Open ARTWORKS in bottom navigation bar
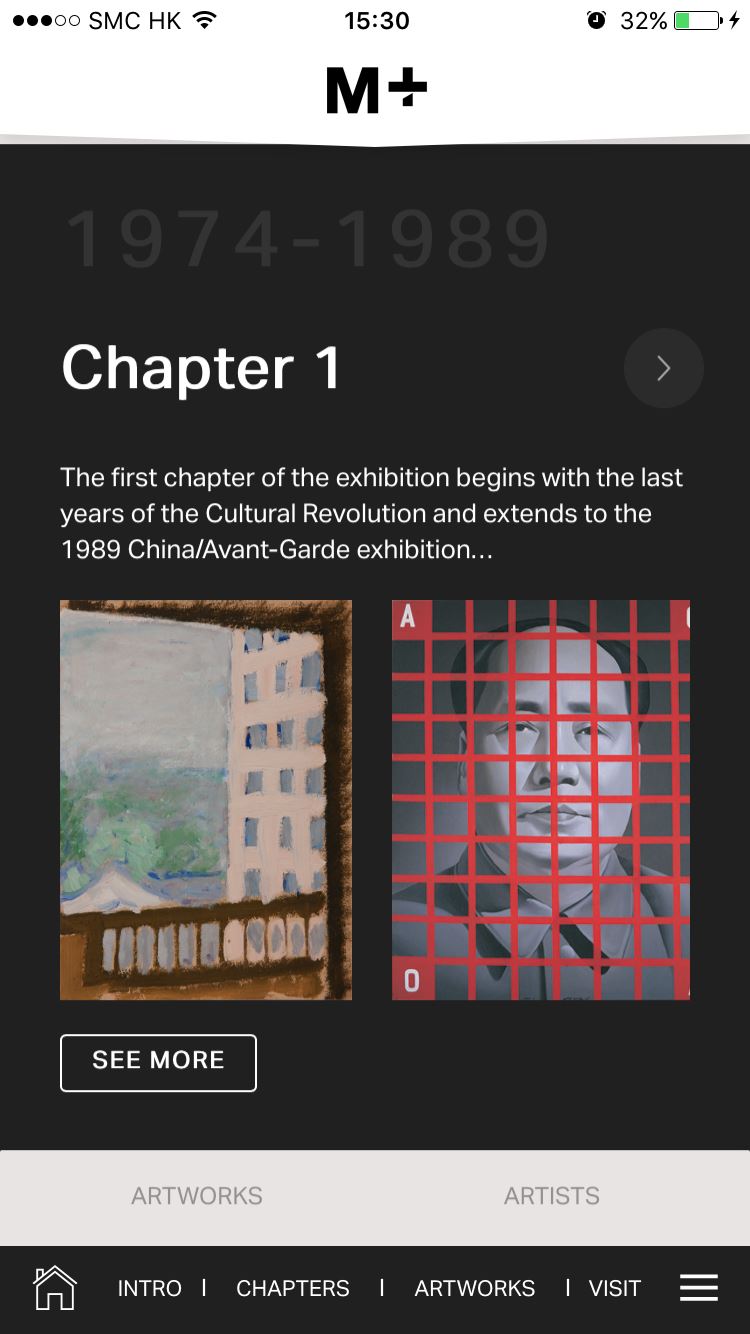 click(x=475, y=1289)
